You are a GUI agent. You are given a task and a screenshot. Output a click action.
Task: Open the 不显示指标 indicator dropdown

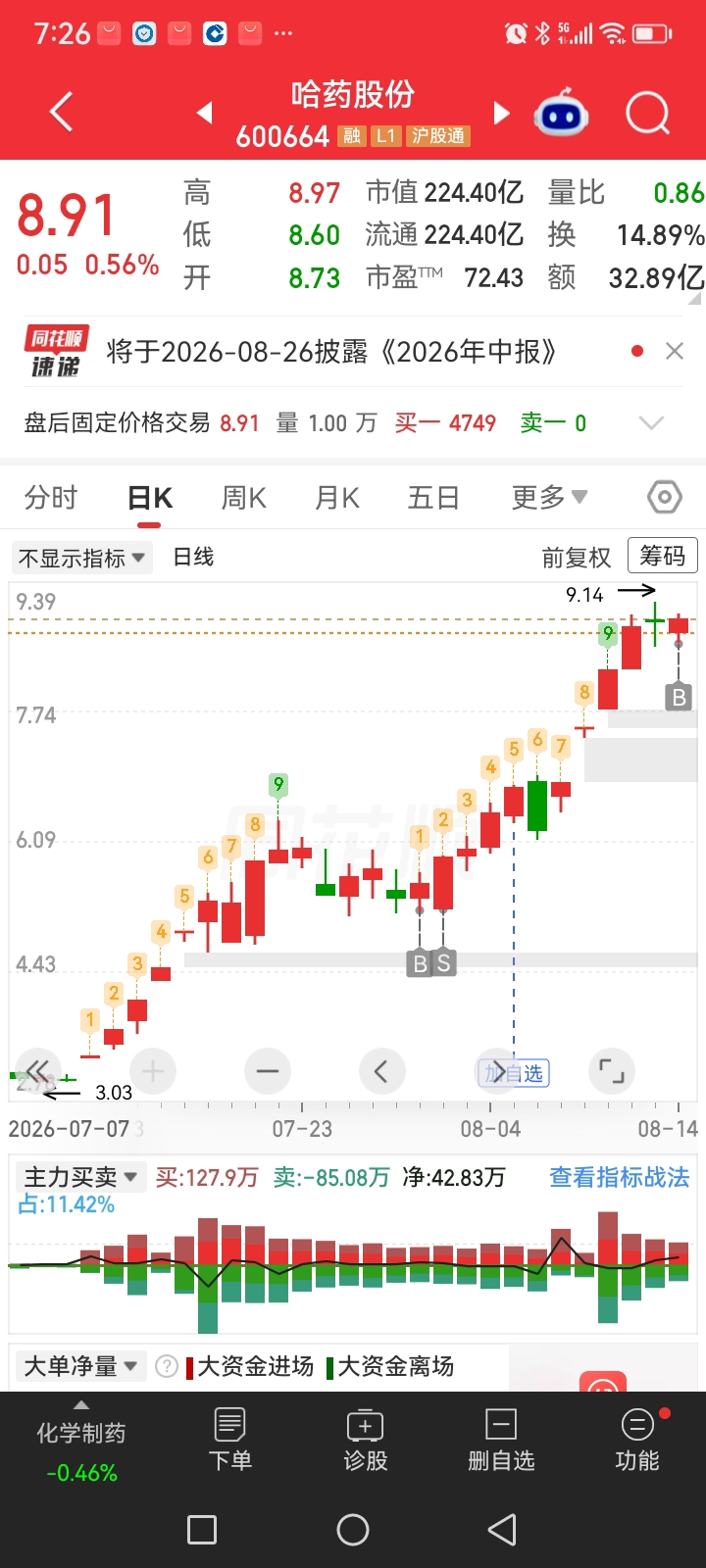(x=81, y=558)
